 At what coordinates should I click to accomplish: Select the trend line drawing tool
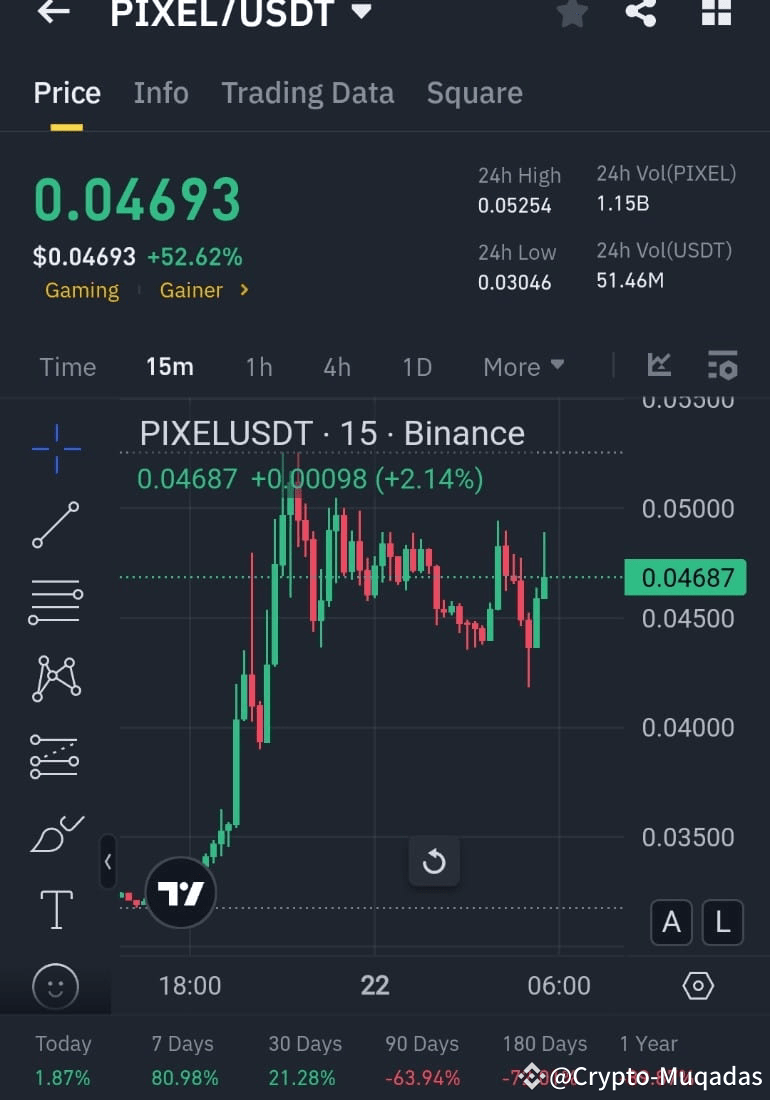[x=55, y=524]
